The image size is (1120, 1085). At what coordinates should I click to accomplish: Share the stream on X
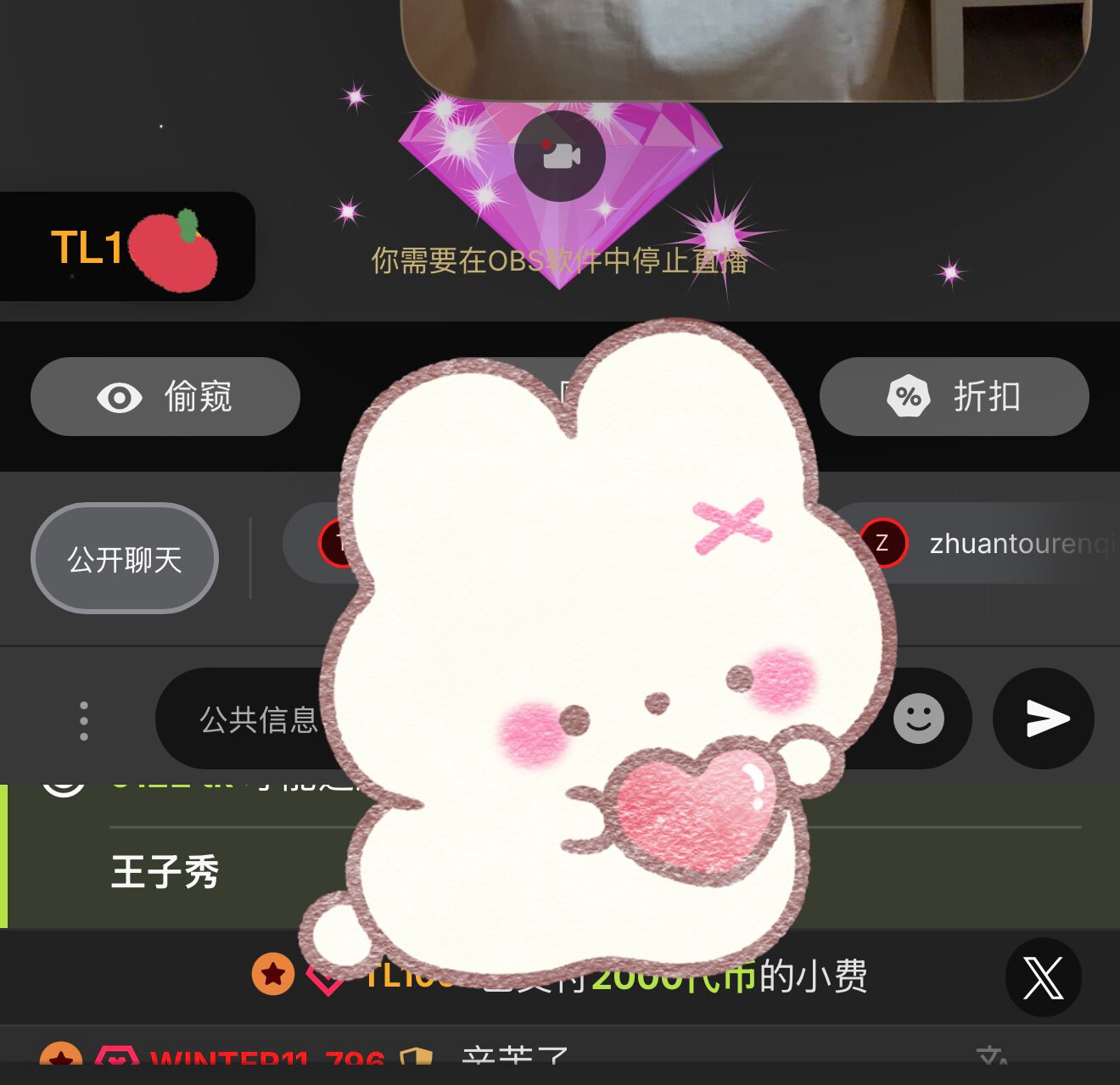[1043, 977]
